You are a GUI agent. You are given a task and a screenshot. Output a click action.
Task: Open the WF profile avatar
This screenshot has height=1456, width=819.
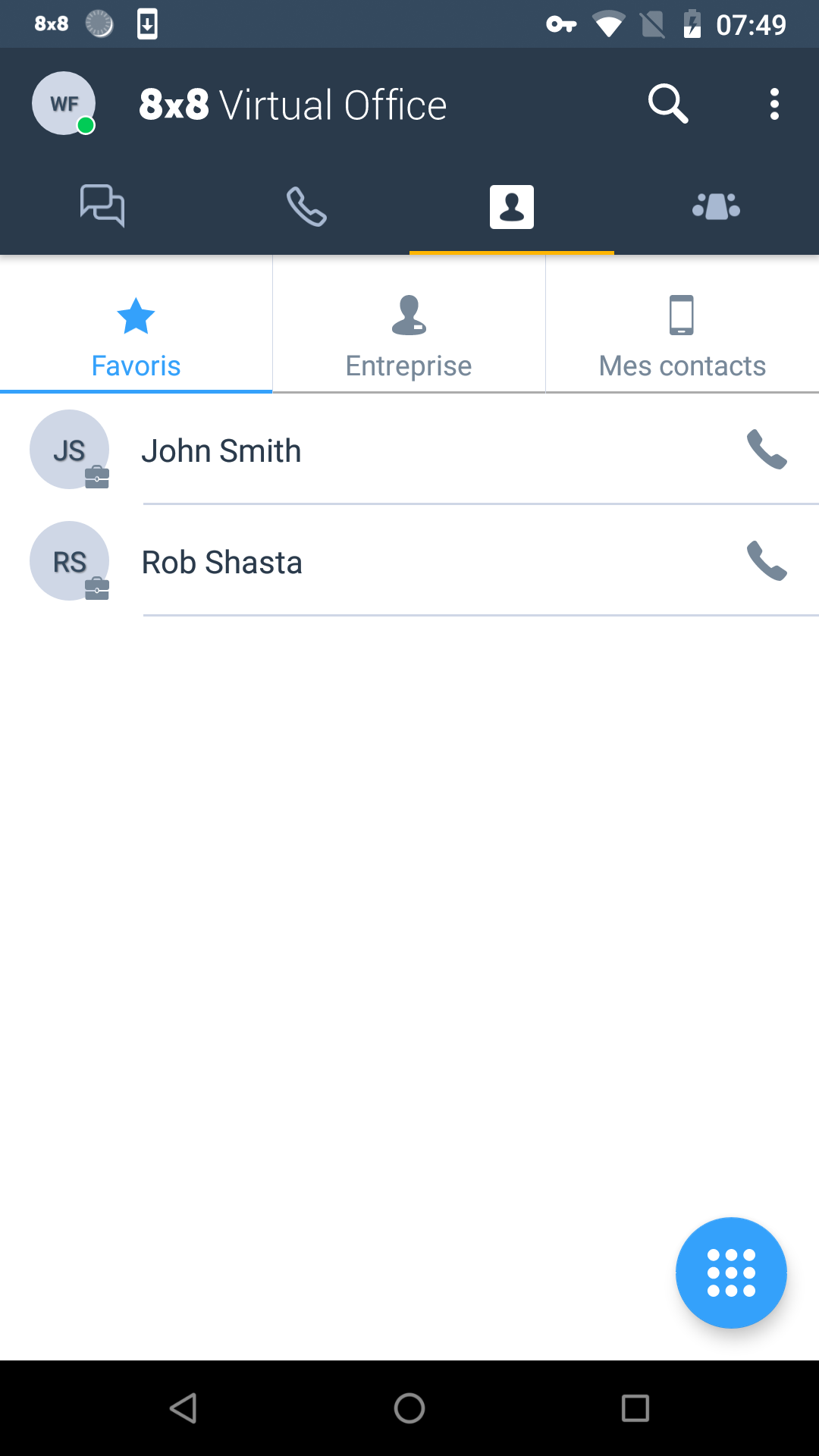click(64, 104)
